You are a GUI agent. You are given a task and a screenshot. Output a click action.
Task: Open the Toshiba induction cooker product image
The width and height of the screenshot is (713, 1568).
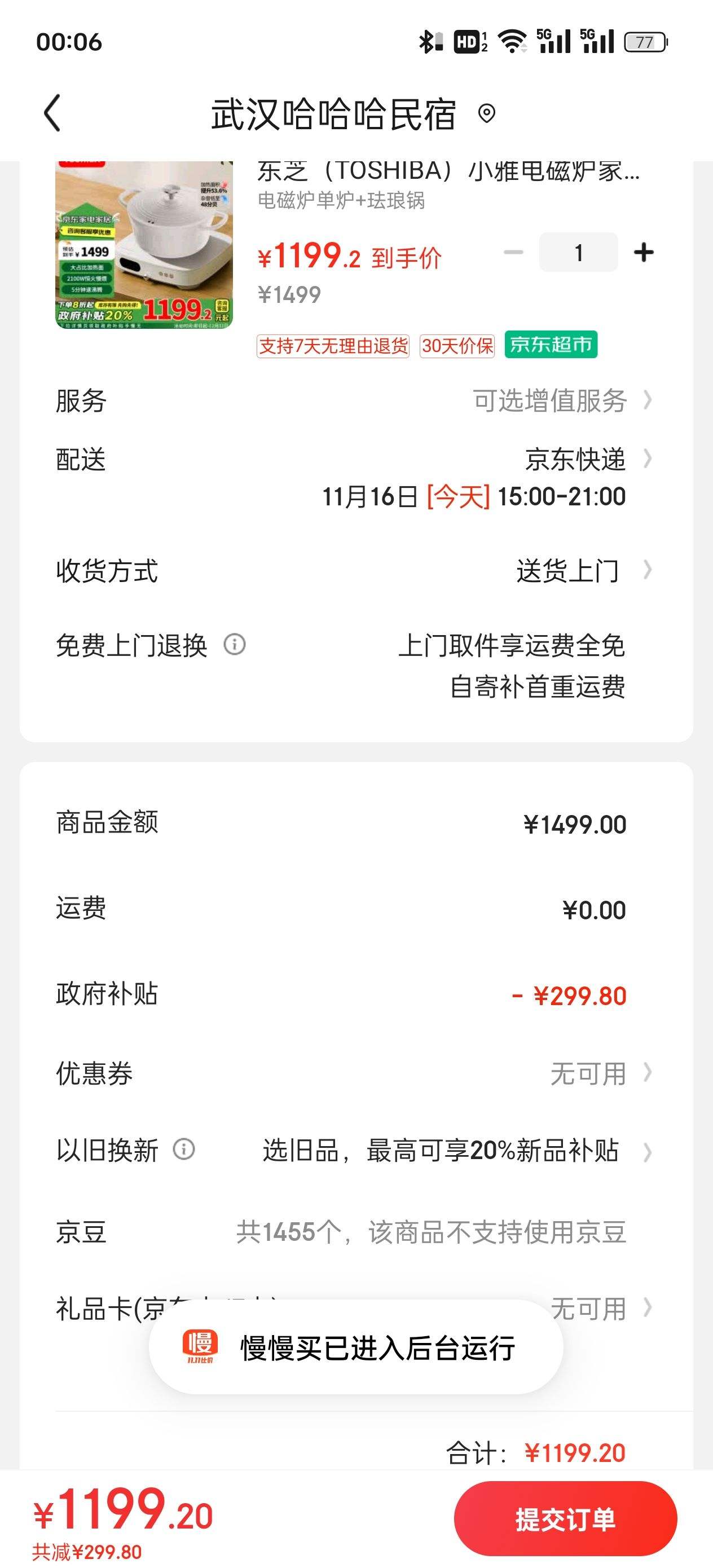tap(144, 245)
